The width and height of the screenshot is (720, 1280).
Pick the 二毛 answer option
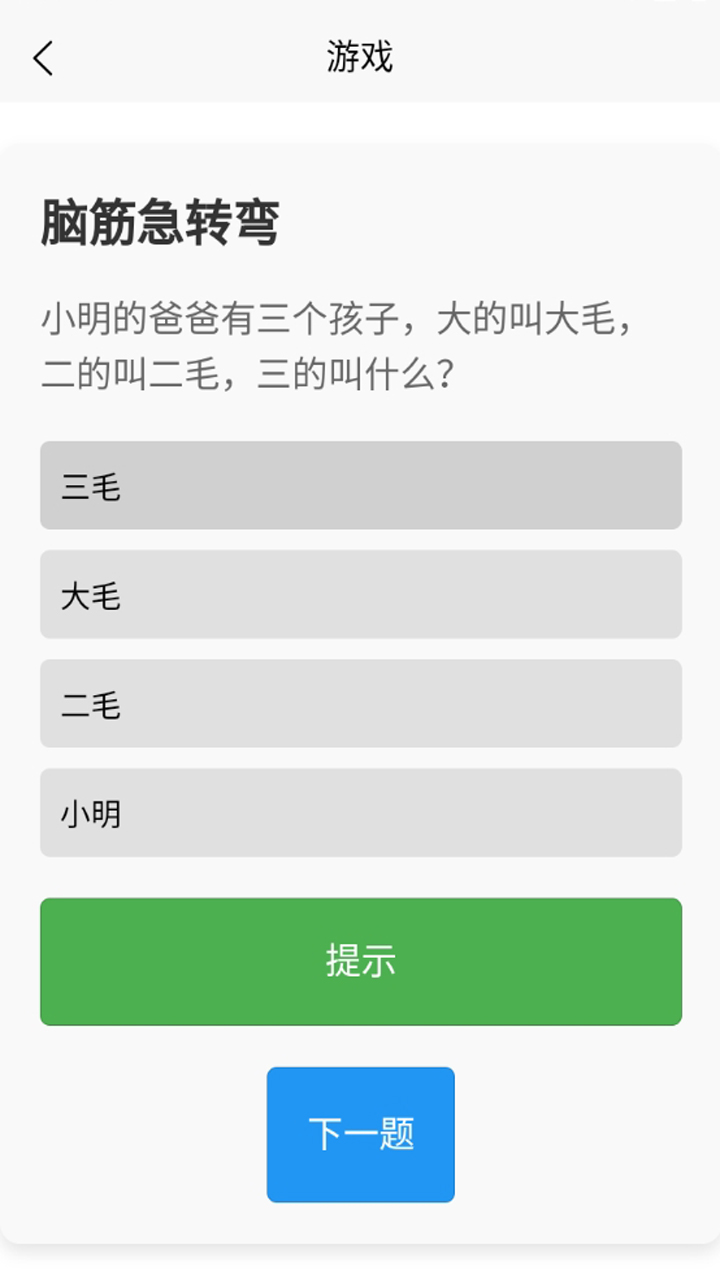tap(360, 703)
